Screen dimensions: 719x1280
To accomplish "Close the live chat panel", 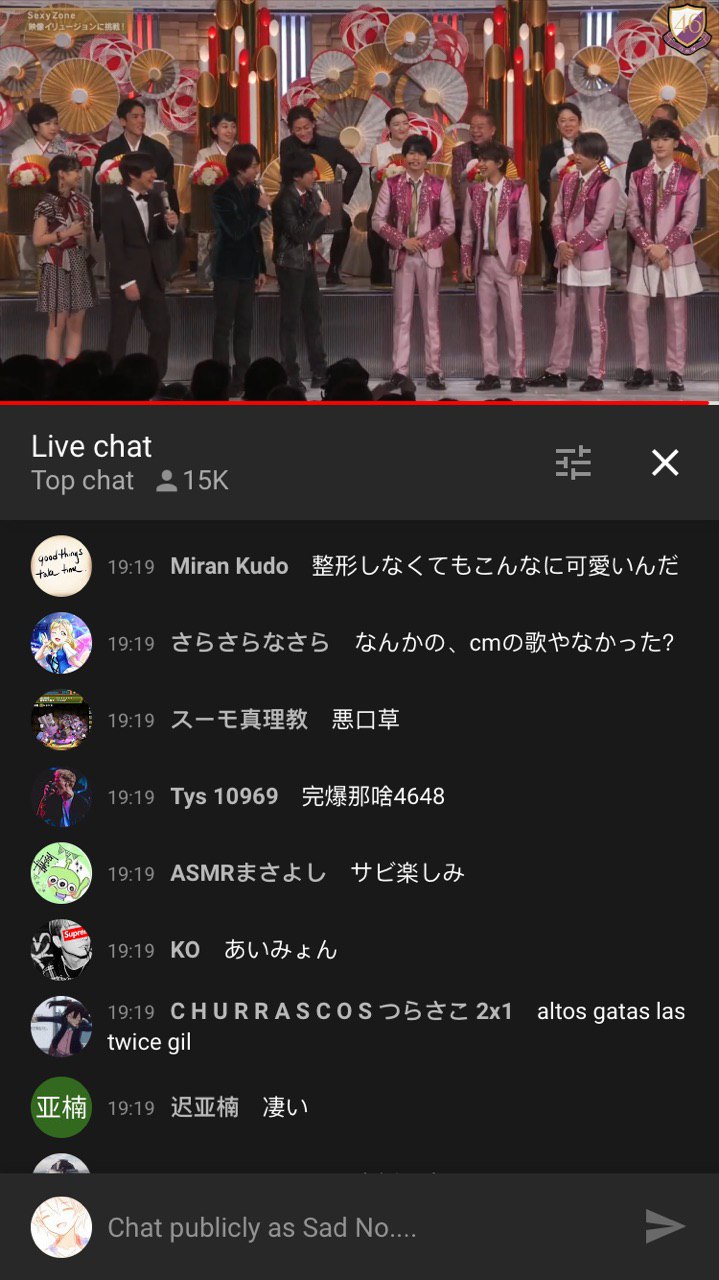I will pyautogui.click(x=665, y=462).
